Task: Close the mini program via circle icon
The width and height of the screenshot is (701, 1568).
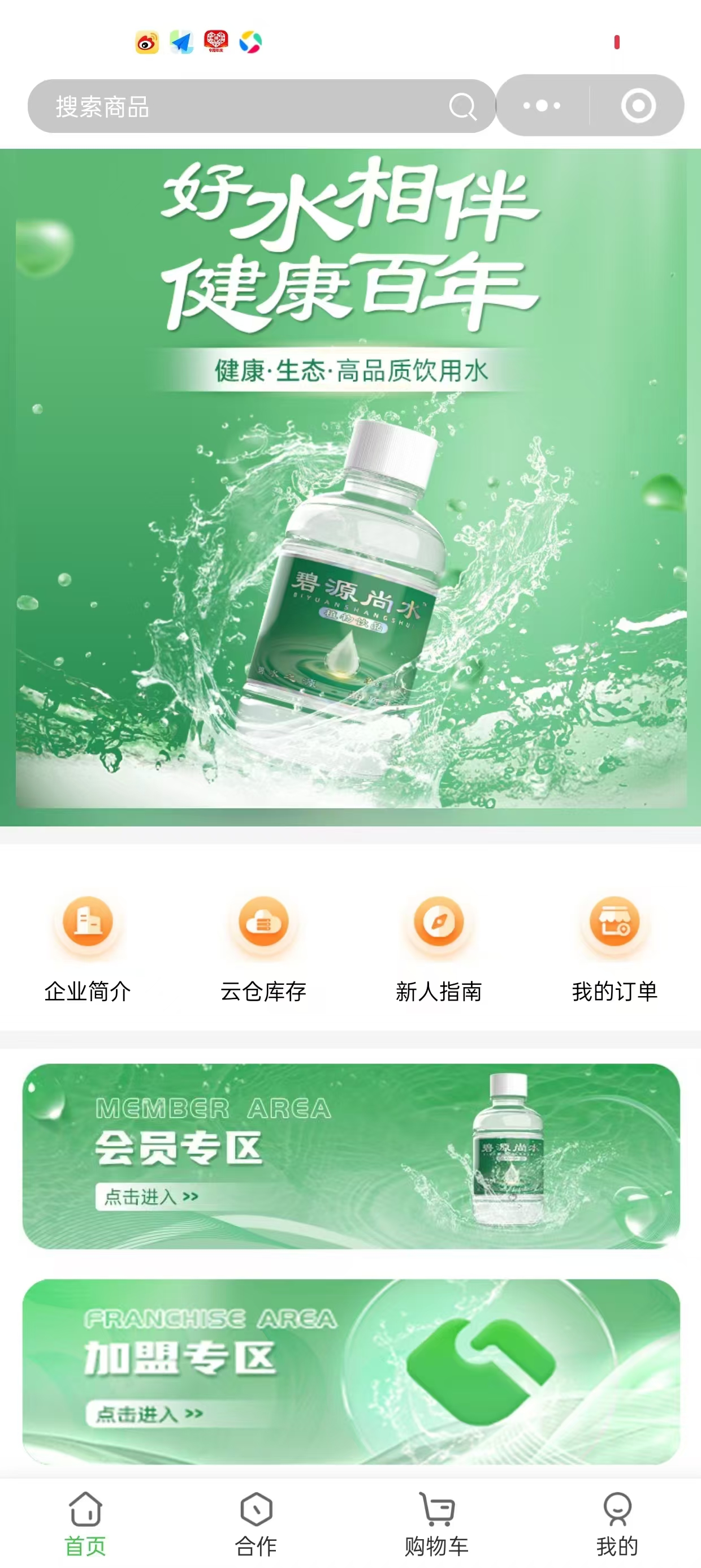Action: (638, 106)
